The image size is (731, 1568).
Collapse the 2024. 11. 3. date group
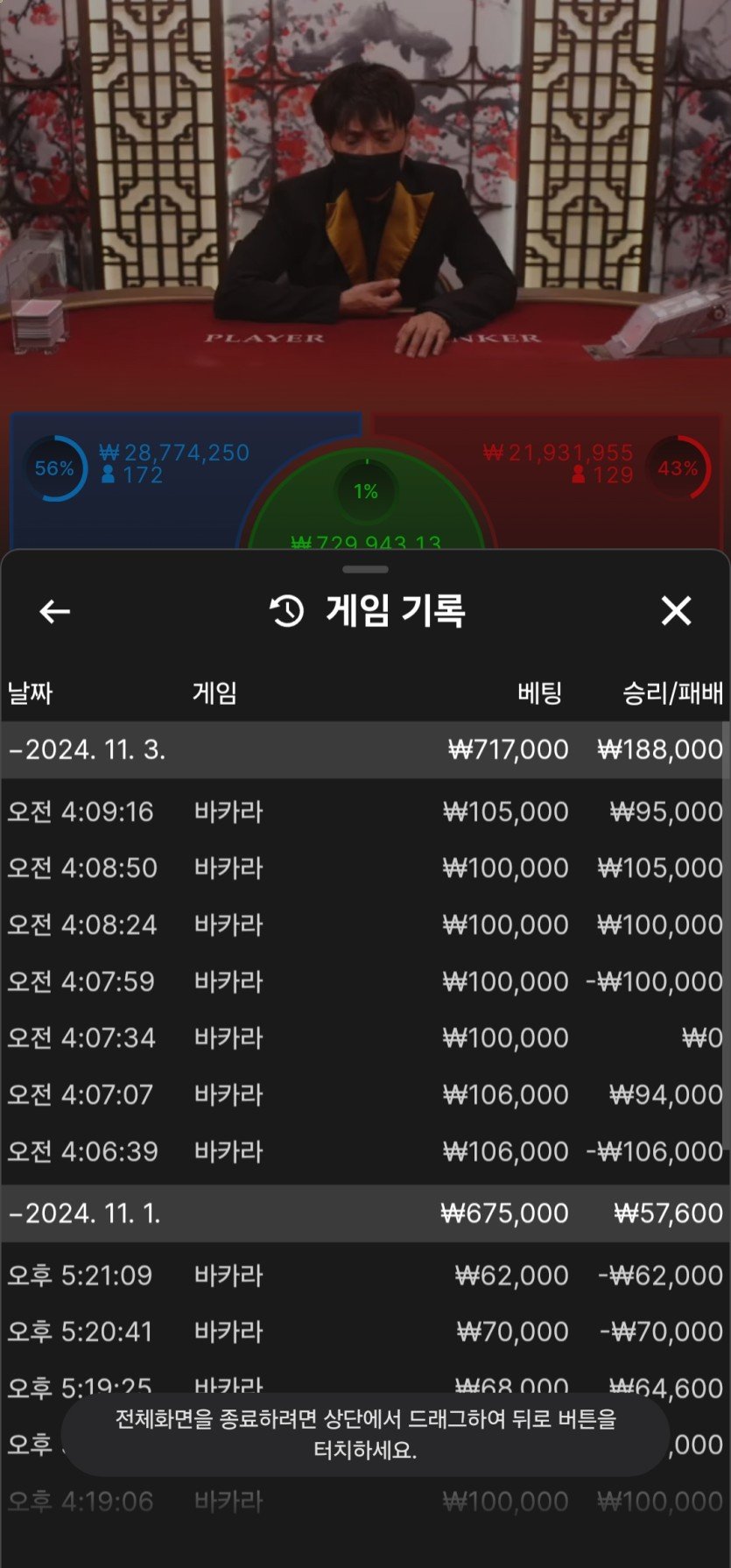[88, 750]
